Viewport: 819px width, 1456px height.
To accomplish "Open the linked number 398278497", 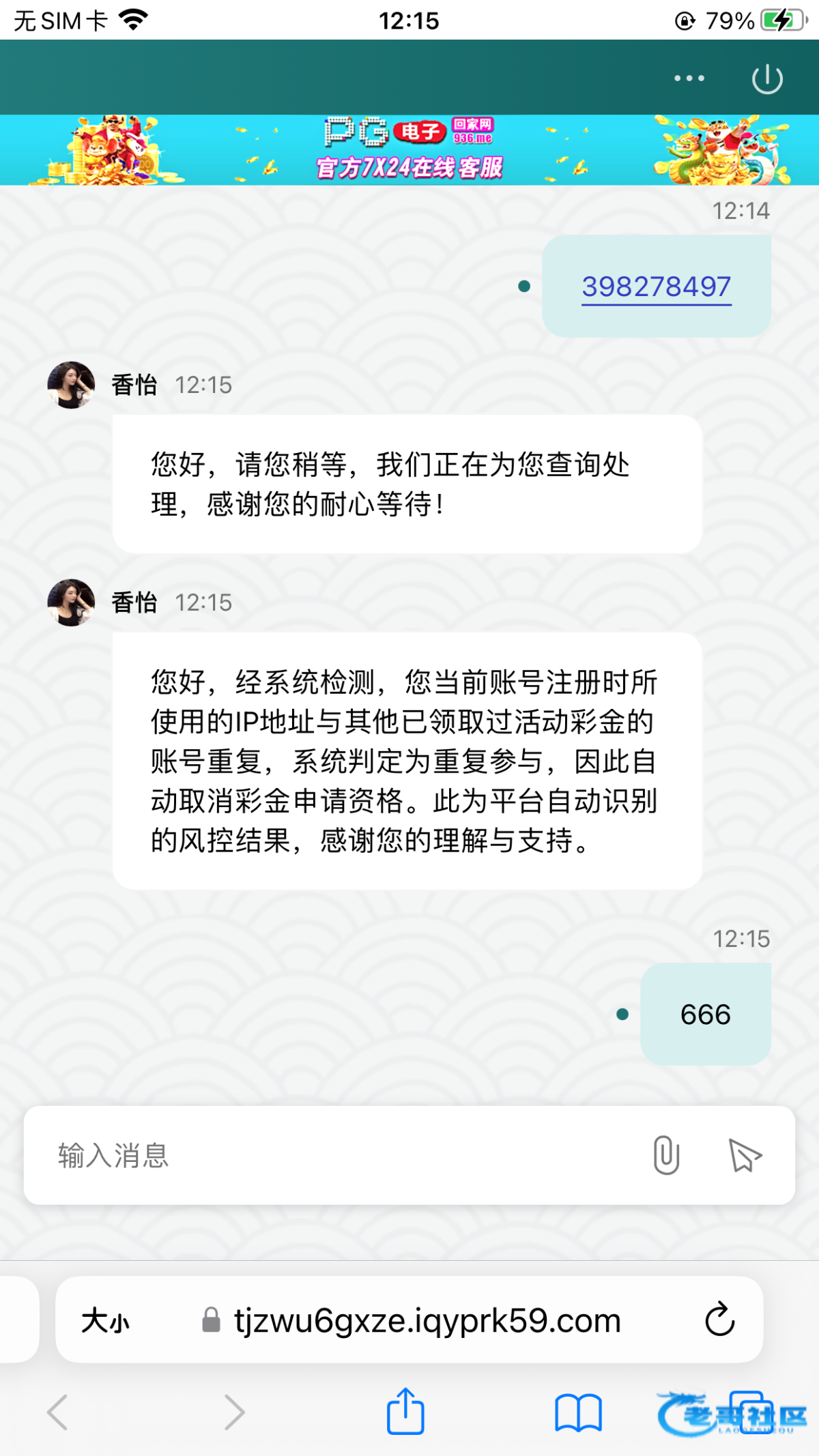I will [656, 287].
